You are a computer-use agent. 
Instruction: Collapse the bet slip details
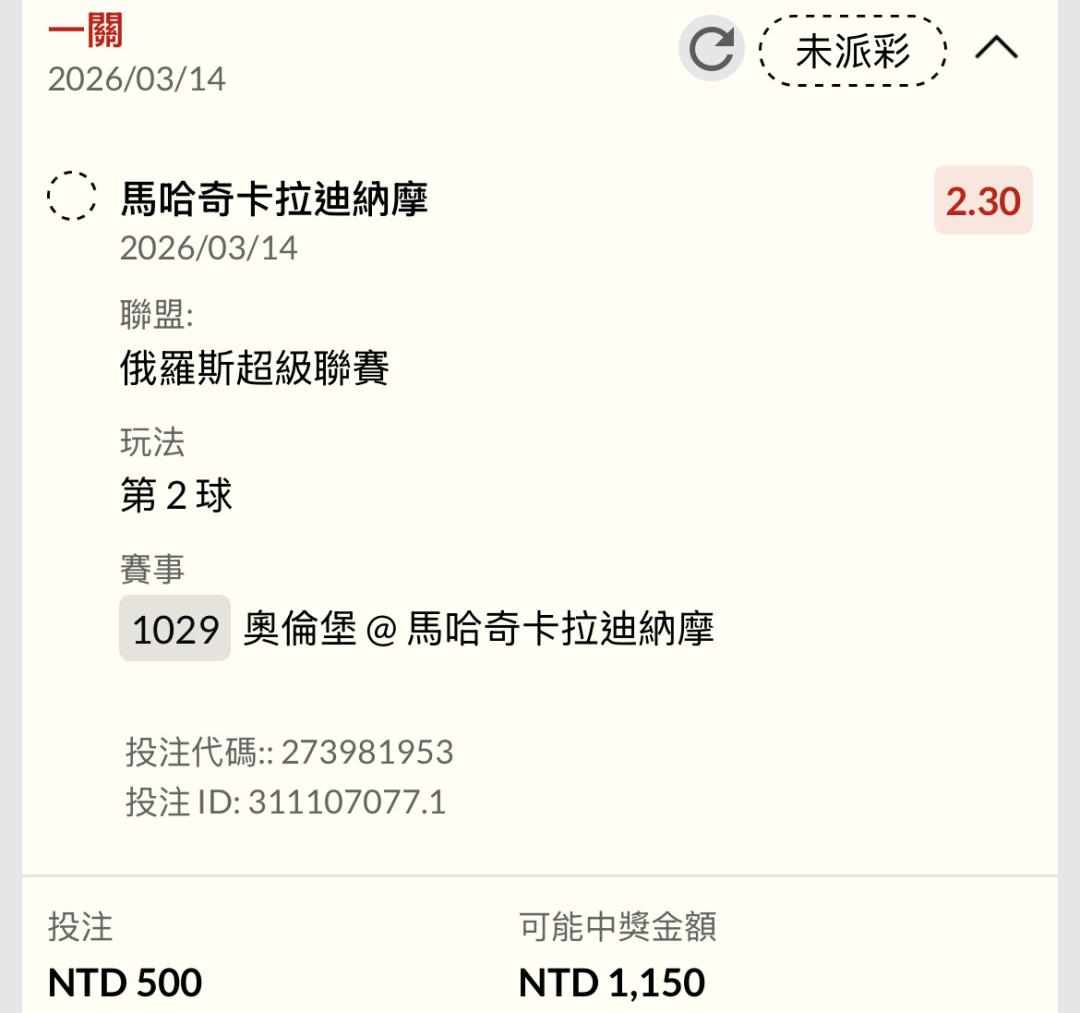click(x=996, y=48)
